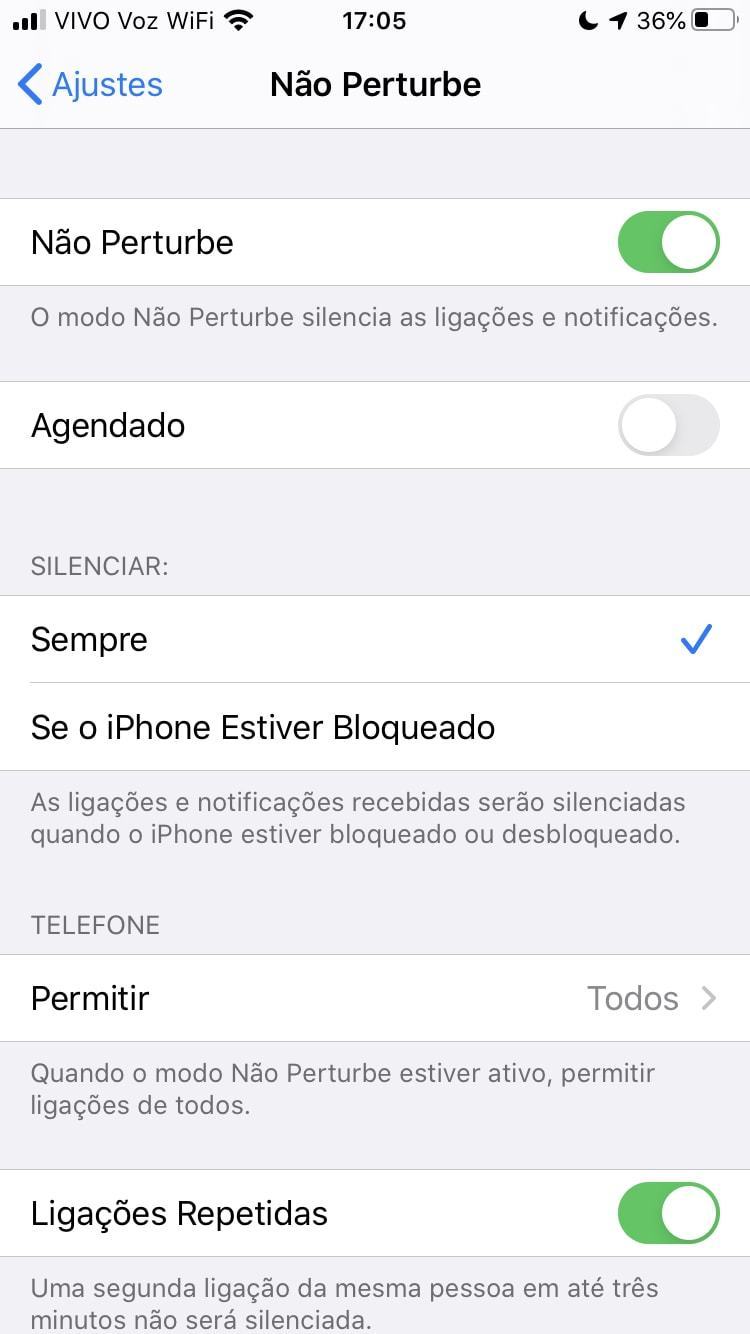Viewport: 750px width, 1334px height.
Task: Tap the green Não Perturbe slider knob
Action: point(690,241)
